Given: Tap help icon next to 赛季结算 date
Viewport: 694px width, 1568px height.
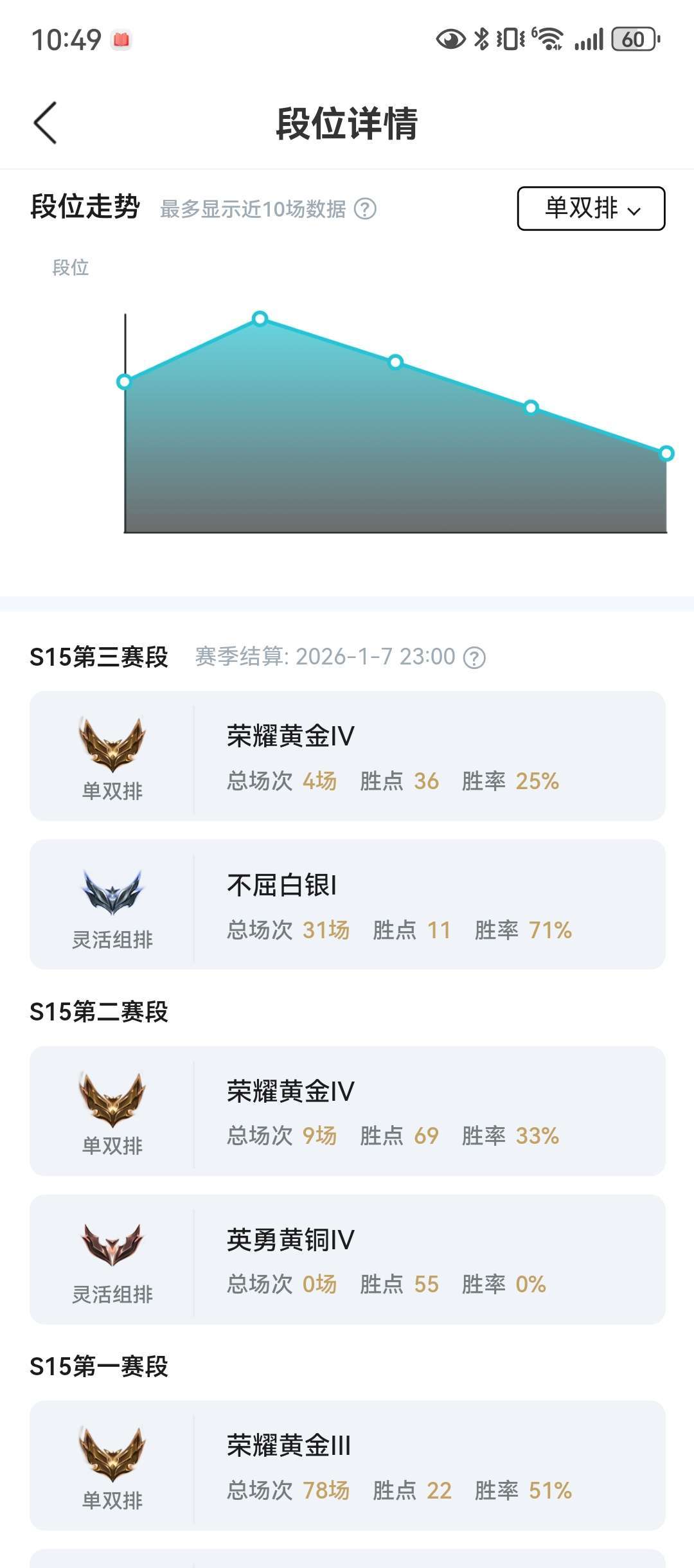Looking at the screenshot, I should 474,657.
